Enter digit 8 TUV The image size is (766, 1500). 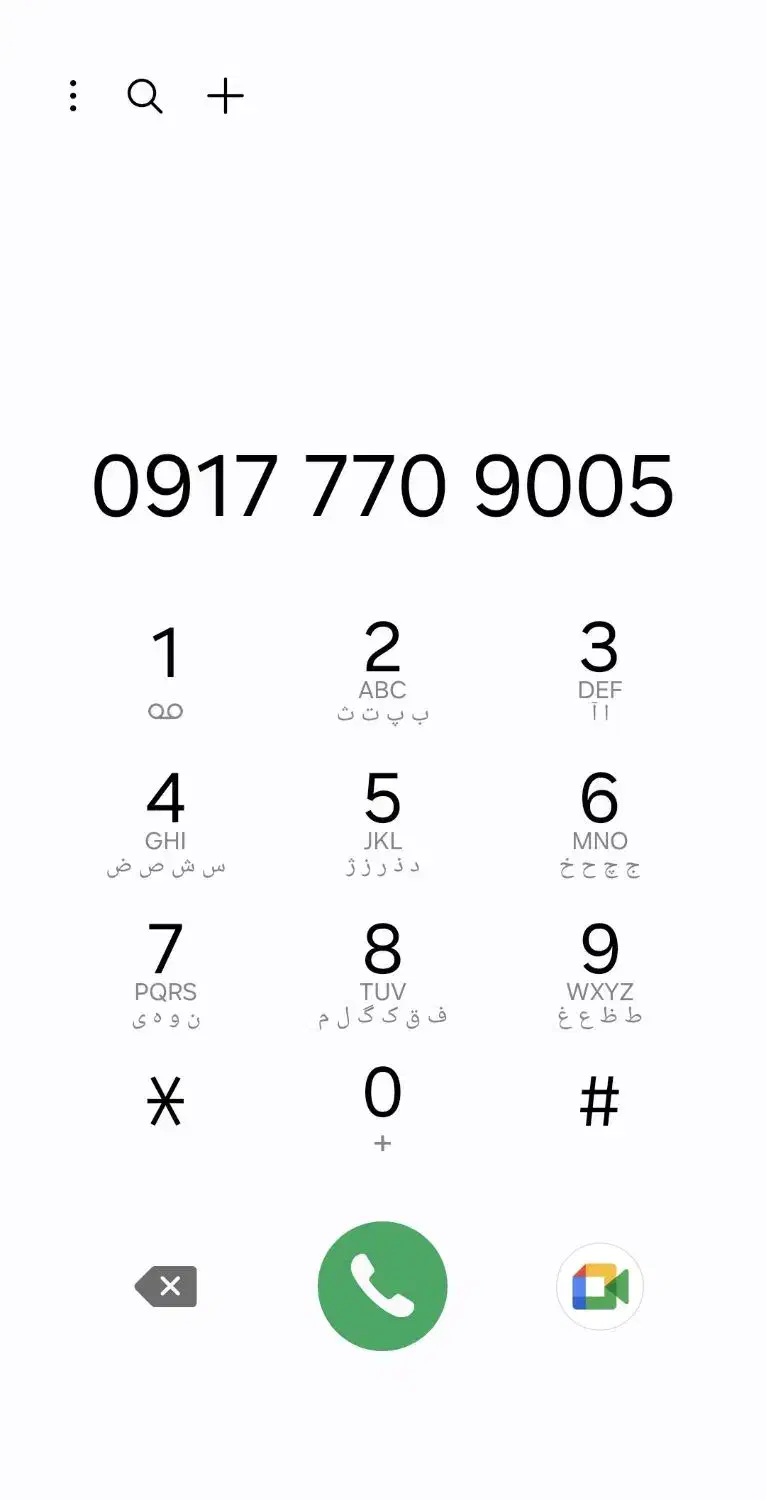point(382,972)
